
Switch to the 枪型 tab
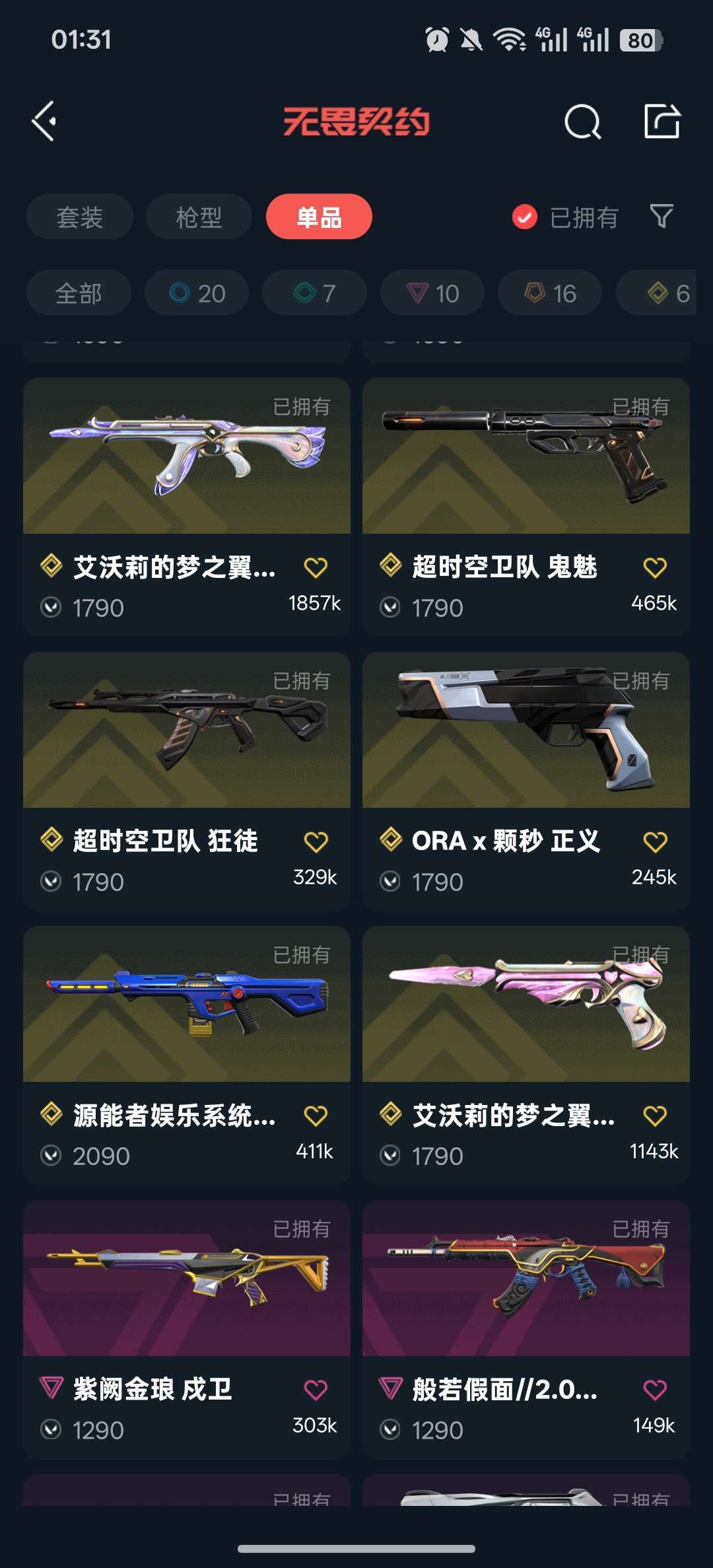tap(198, 216)
